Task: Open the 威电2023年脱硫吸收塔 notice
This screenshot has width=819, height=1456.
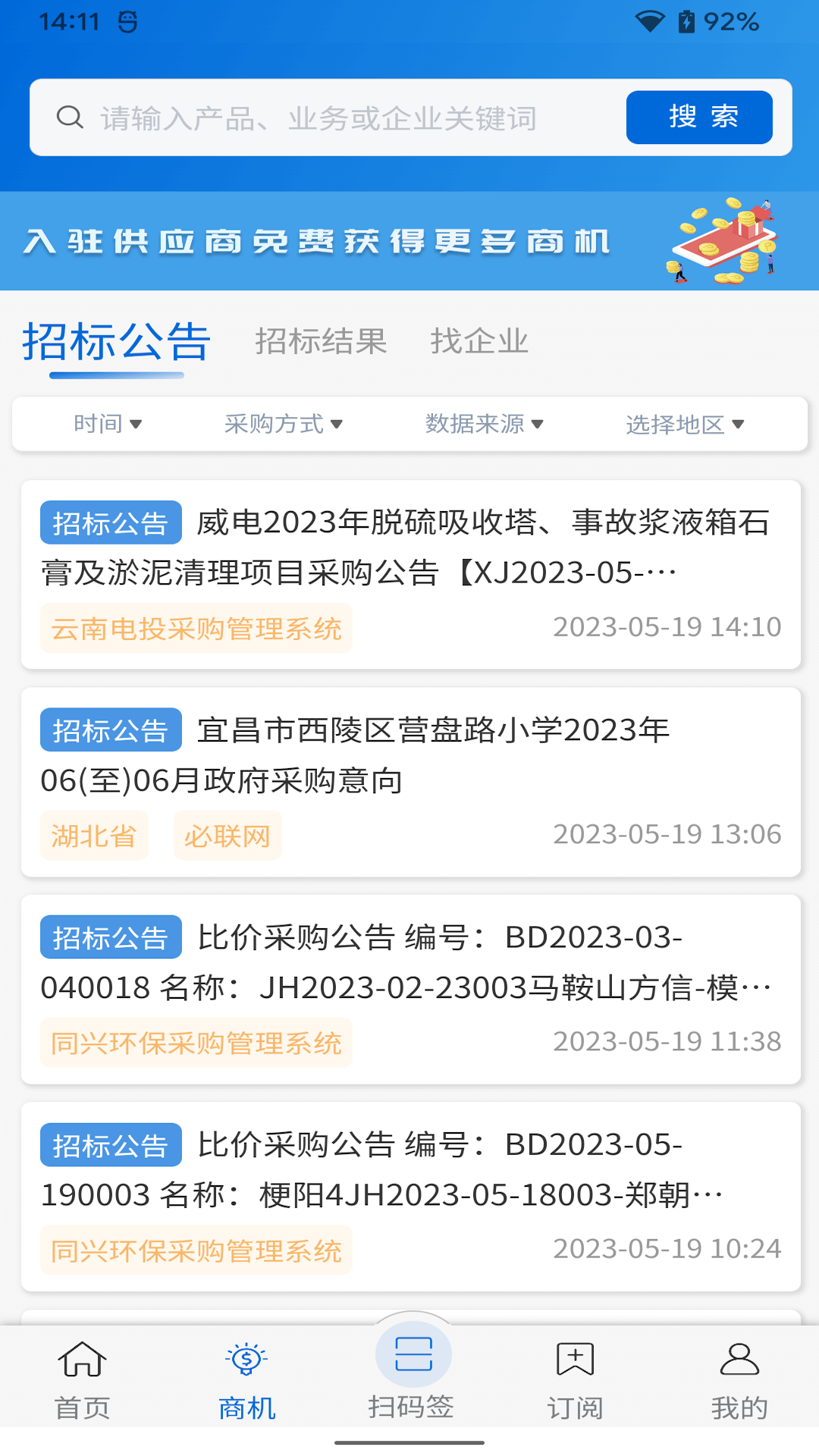Action: [409, 548]
